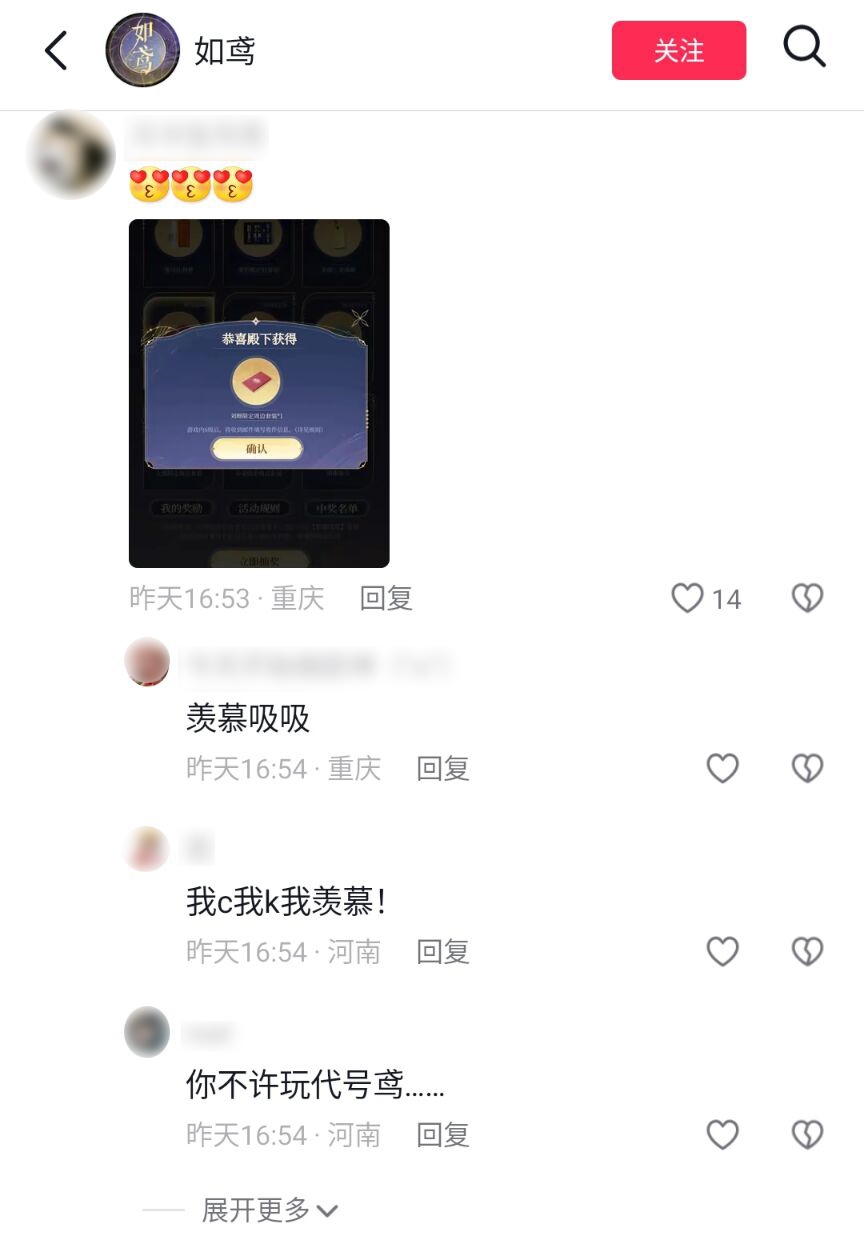
Task: Dislike the comment with 14 likes
Action: tap(807, 598)
